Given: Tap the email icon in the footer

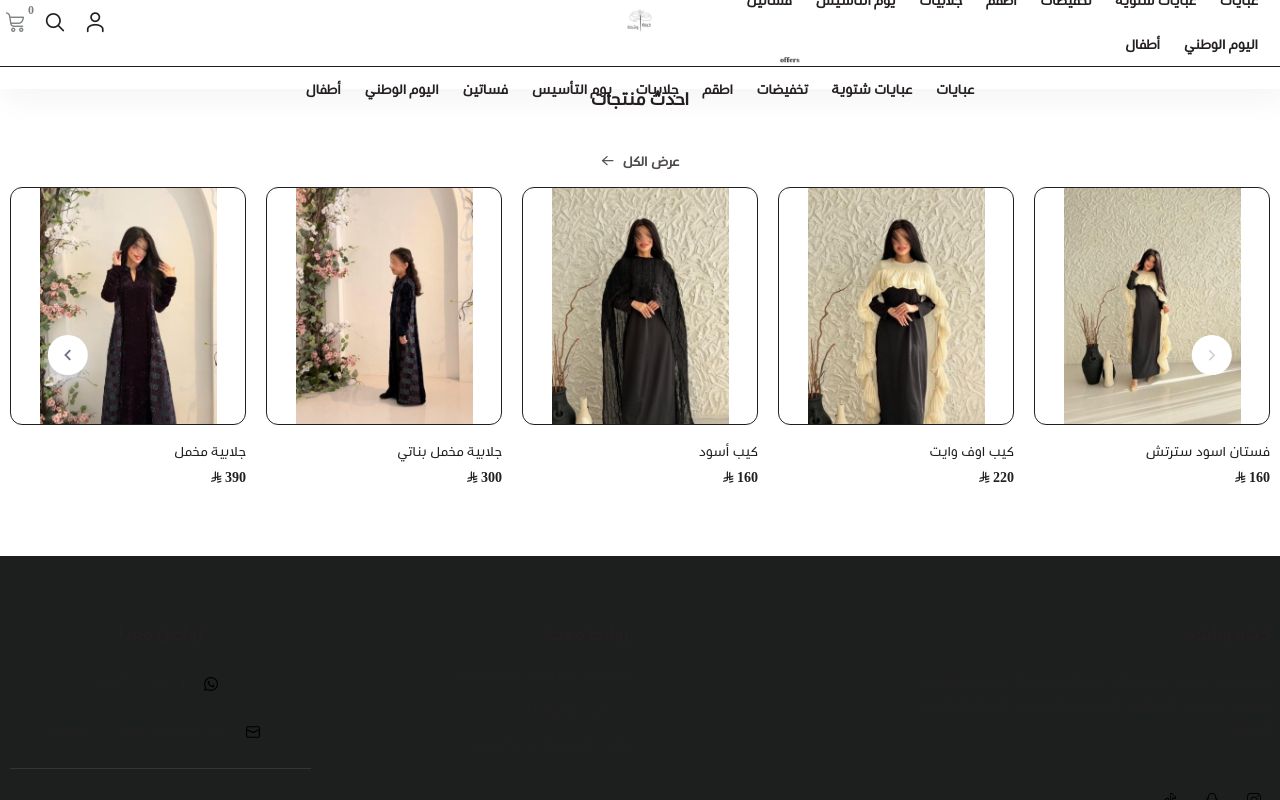Looking at the screenshot, I should click(x=253, y=732).
